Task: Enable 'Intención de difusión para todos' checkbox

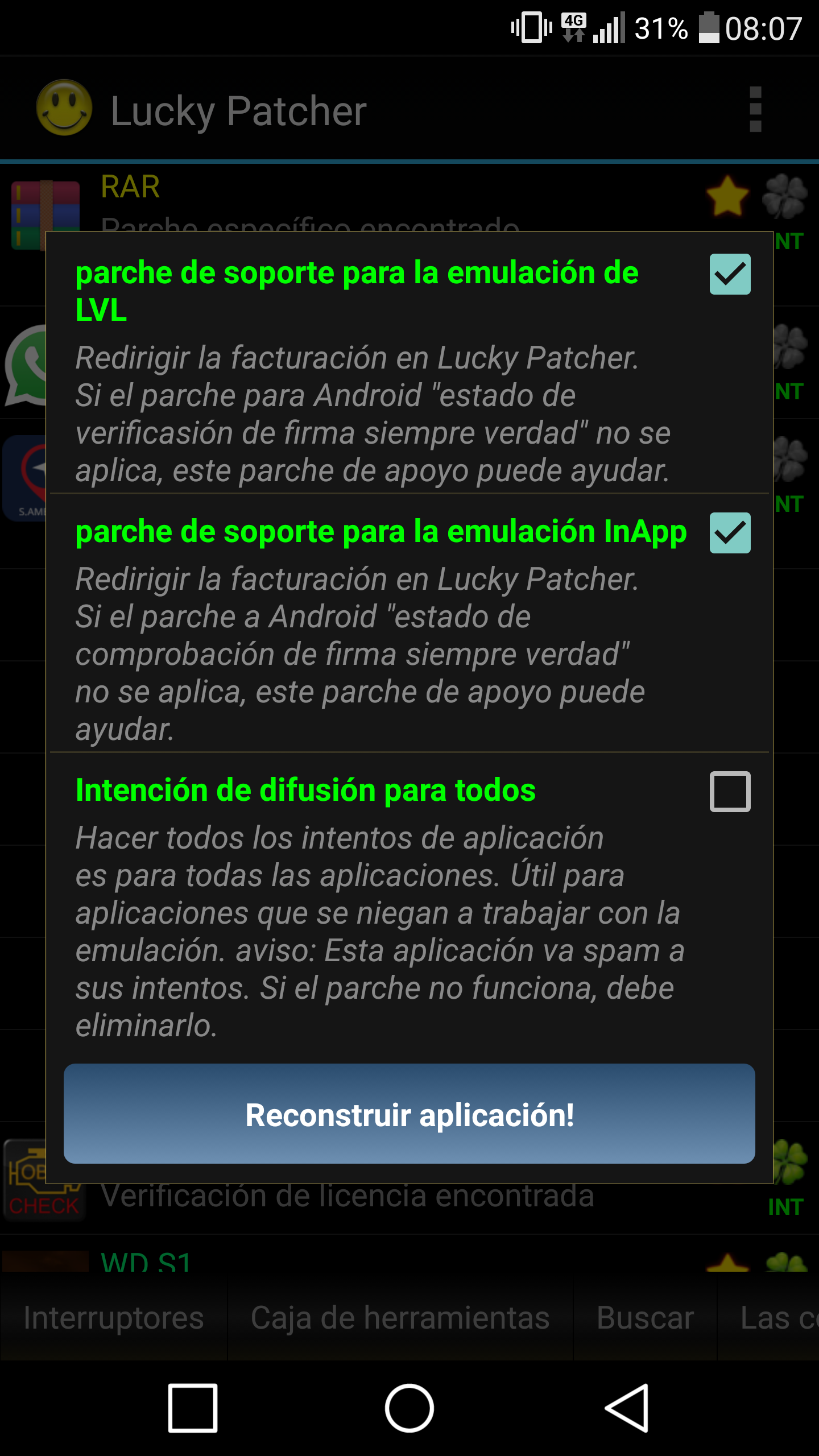Action: coord(730,791)
